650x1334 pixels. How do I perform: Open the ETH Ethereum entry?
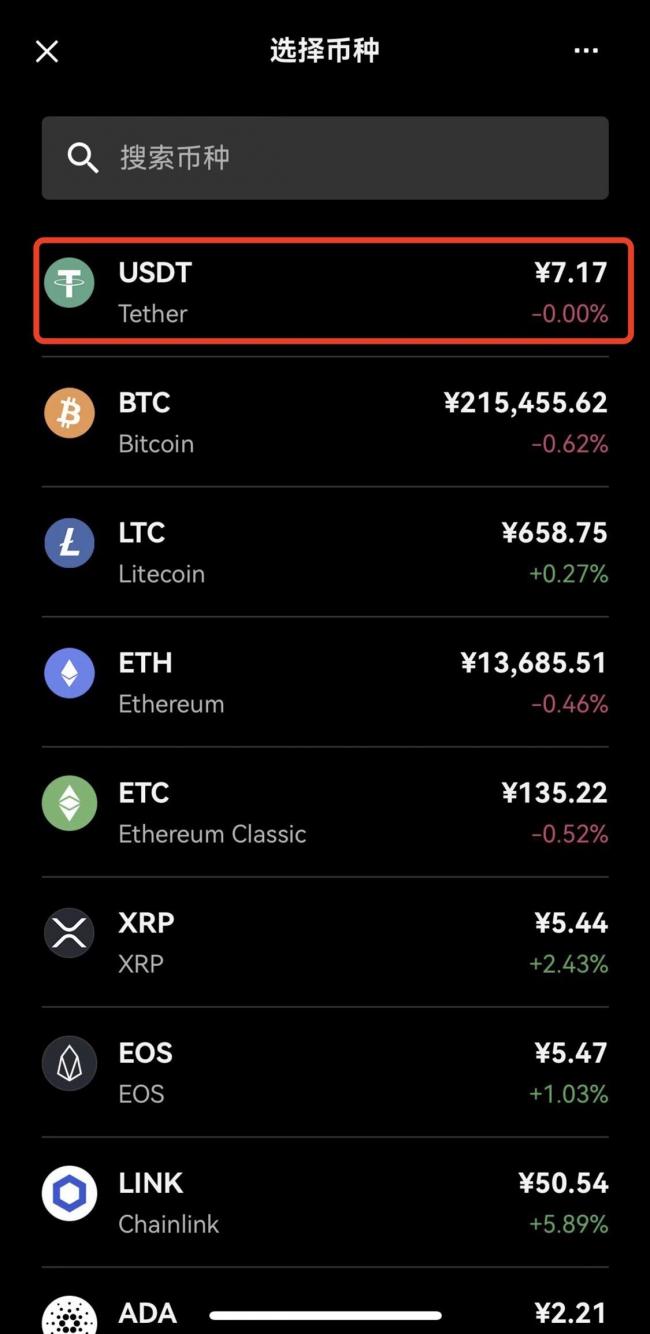[x=325, y=682]
